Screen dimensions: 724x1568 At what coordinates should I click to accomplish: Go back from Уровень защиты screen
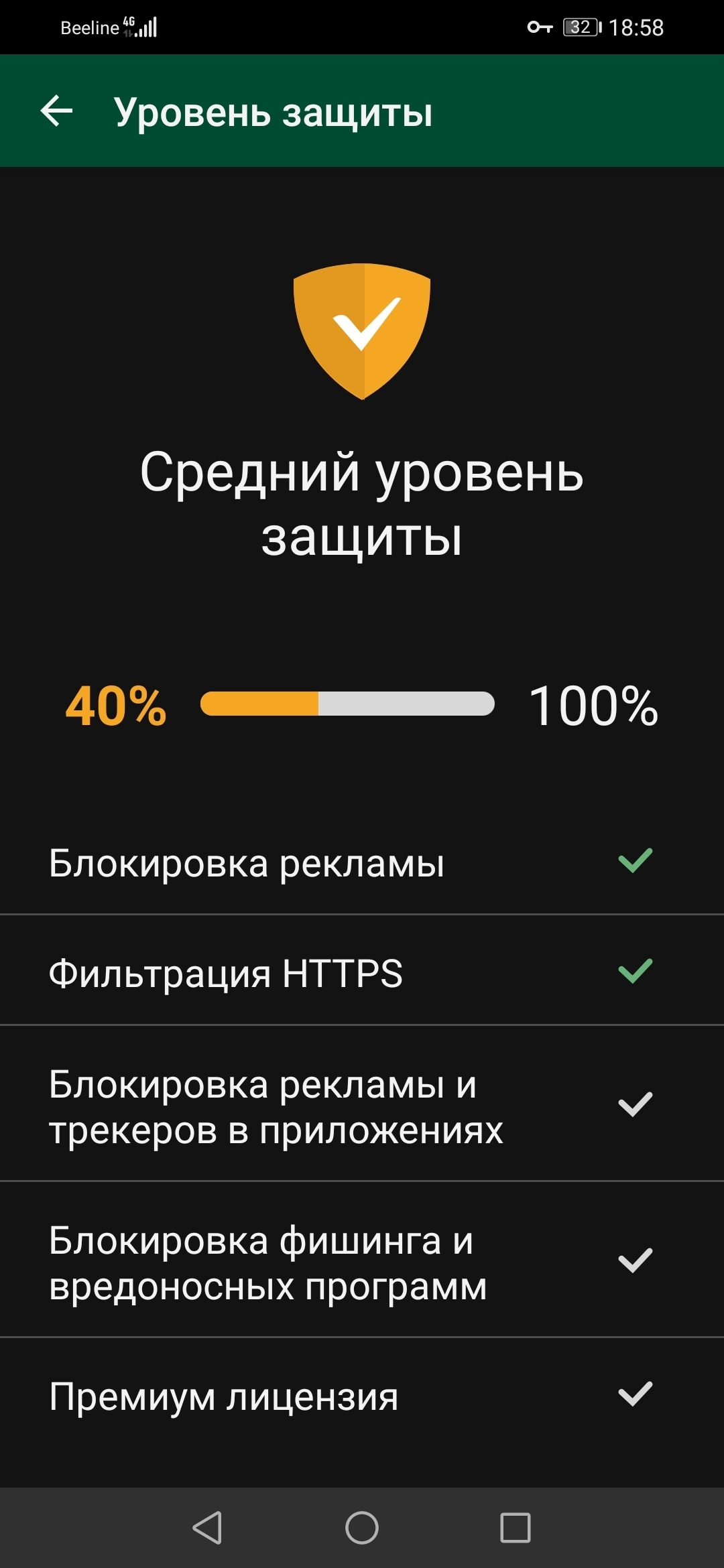tap(57, 111)
